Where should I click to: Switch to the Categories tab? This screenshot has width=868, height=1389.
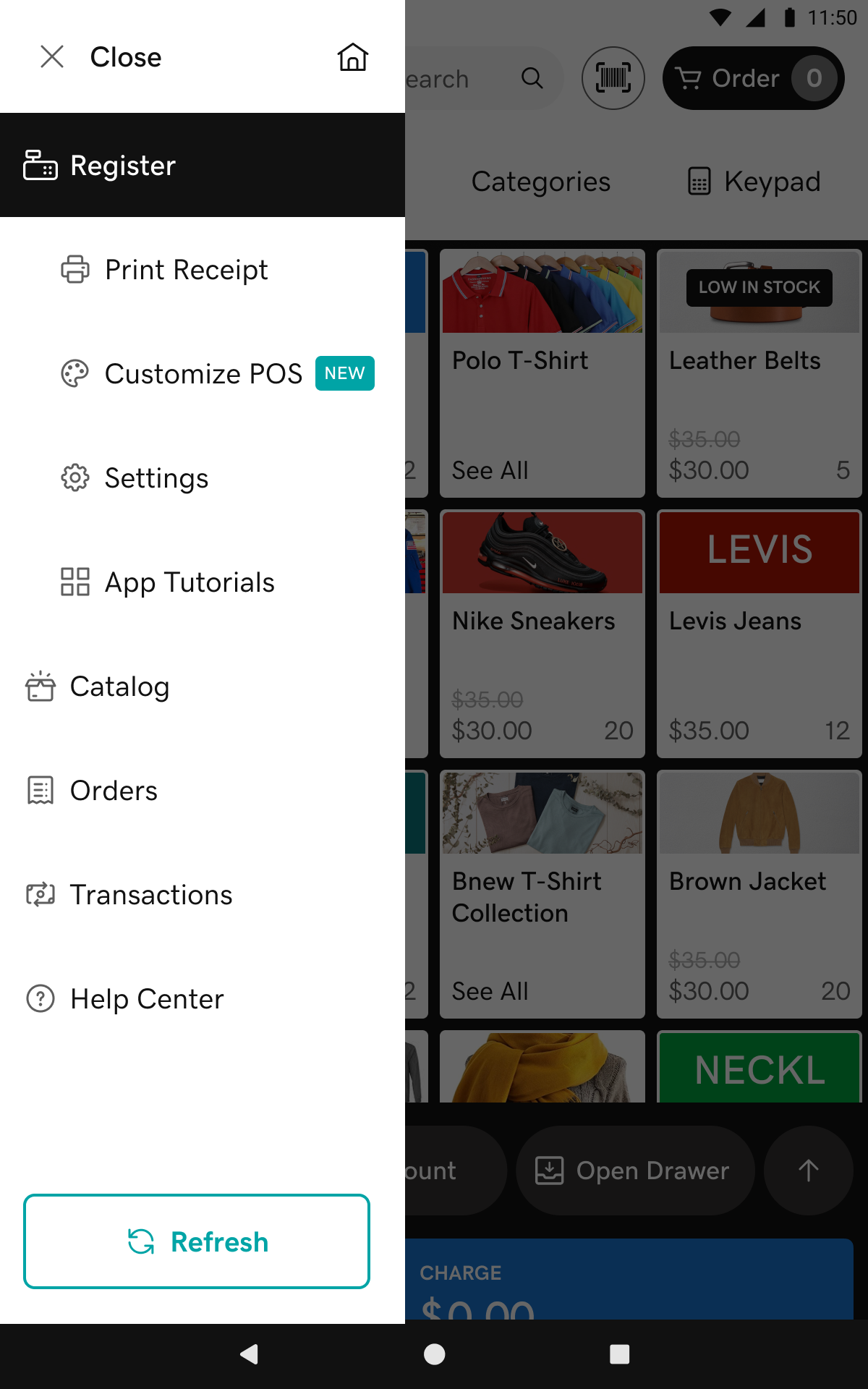540,182
